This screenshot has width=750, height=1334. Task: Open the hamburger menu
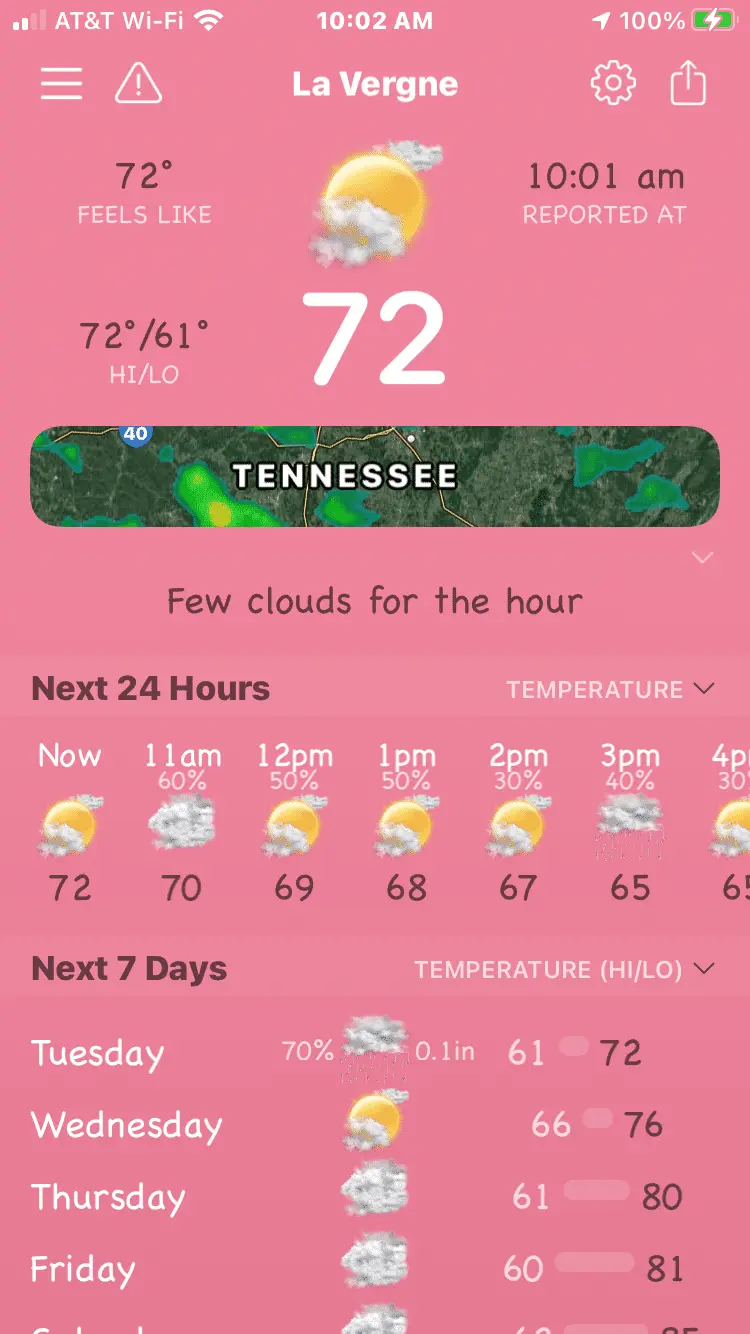coord(61,84)
